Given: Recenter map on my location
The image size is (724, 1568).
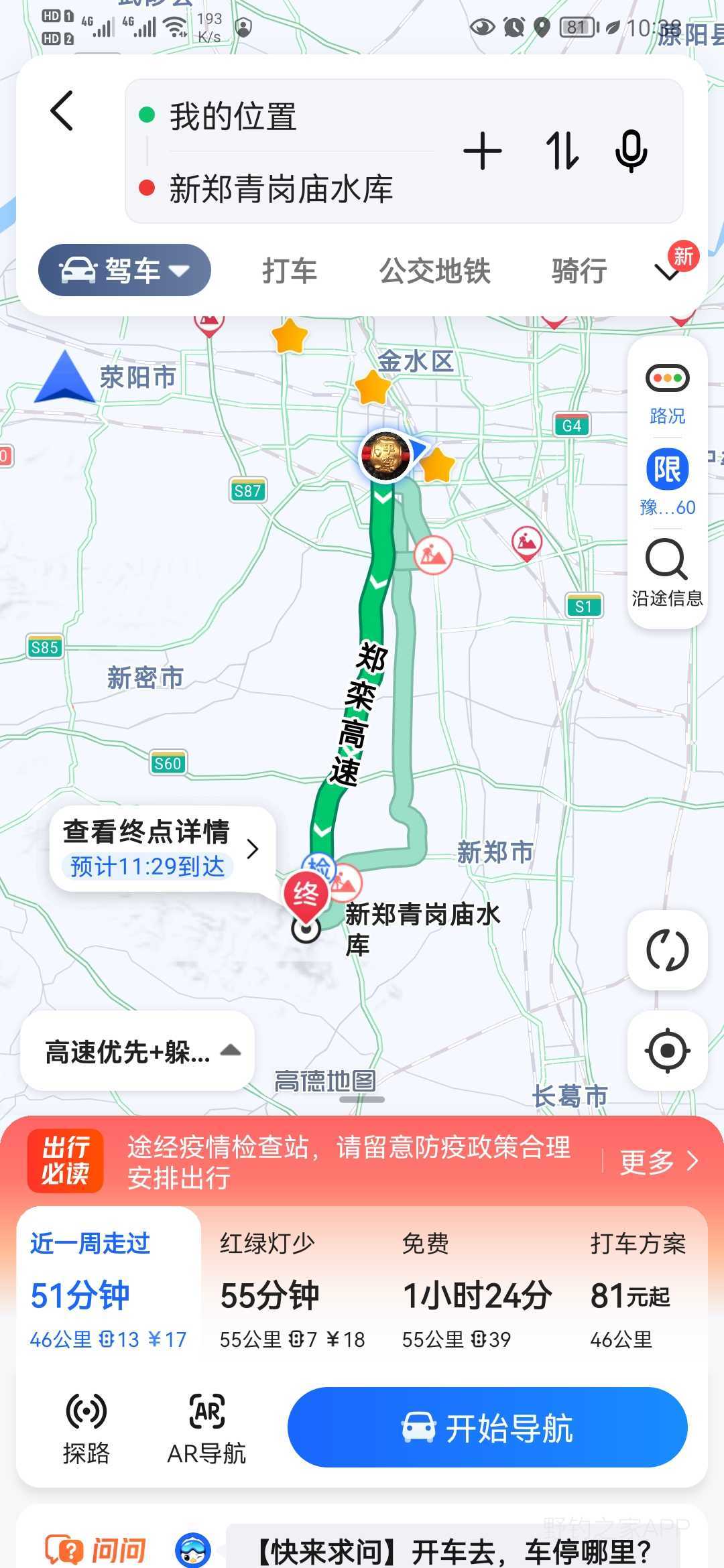Looking at the screenshot, I should tap(667, 1050).
